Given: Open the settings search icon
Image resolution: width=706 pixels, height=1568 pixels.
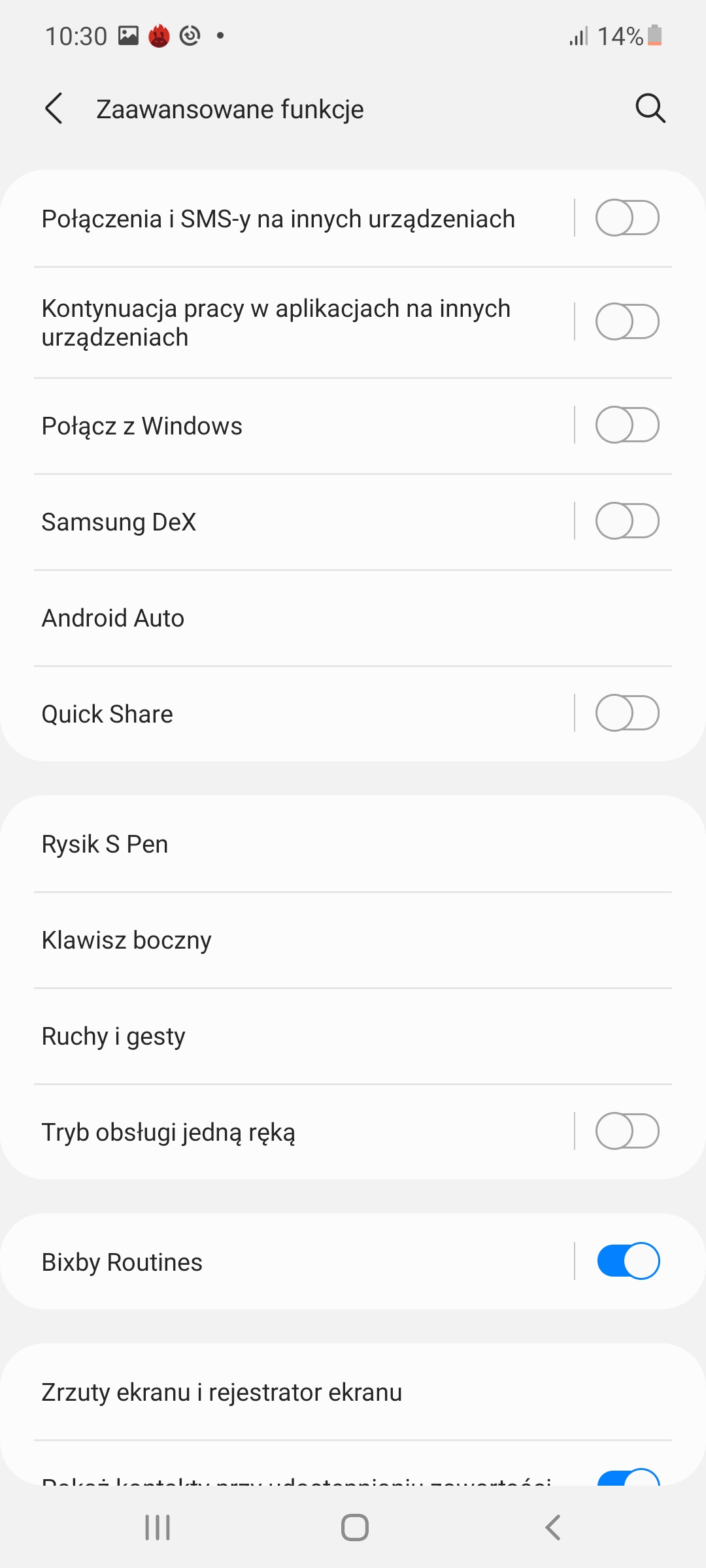Looking at the screenshot, I should point(650,108).
